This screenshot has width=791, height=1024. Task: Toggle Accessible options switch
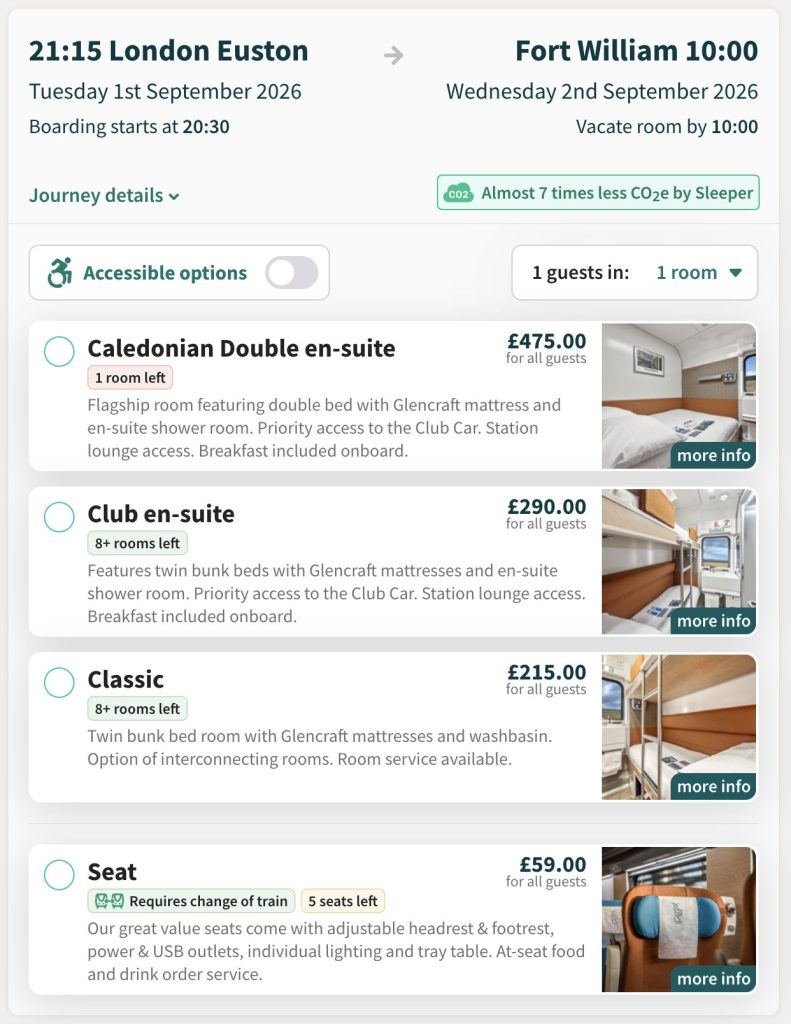click(x=291, y=273)
